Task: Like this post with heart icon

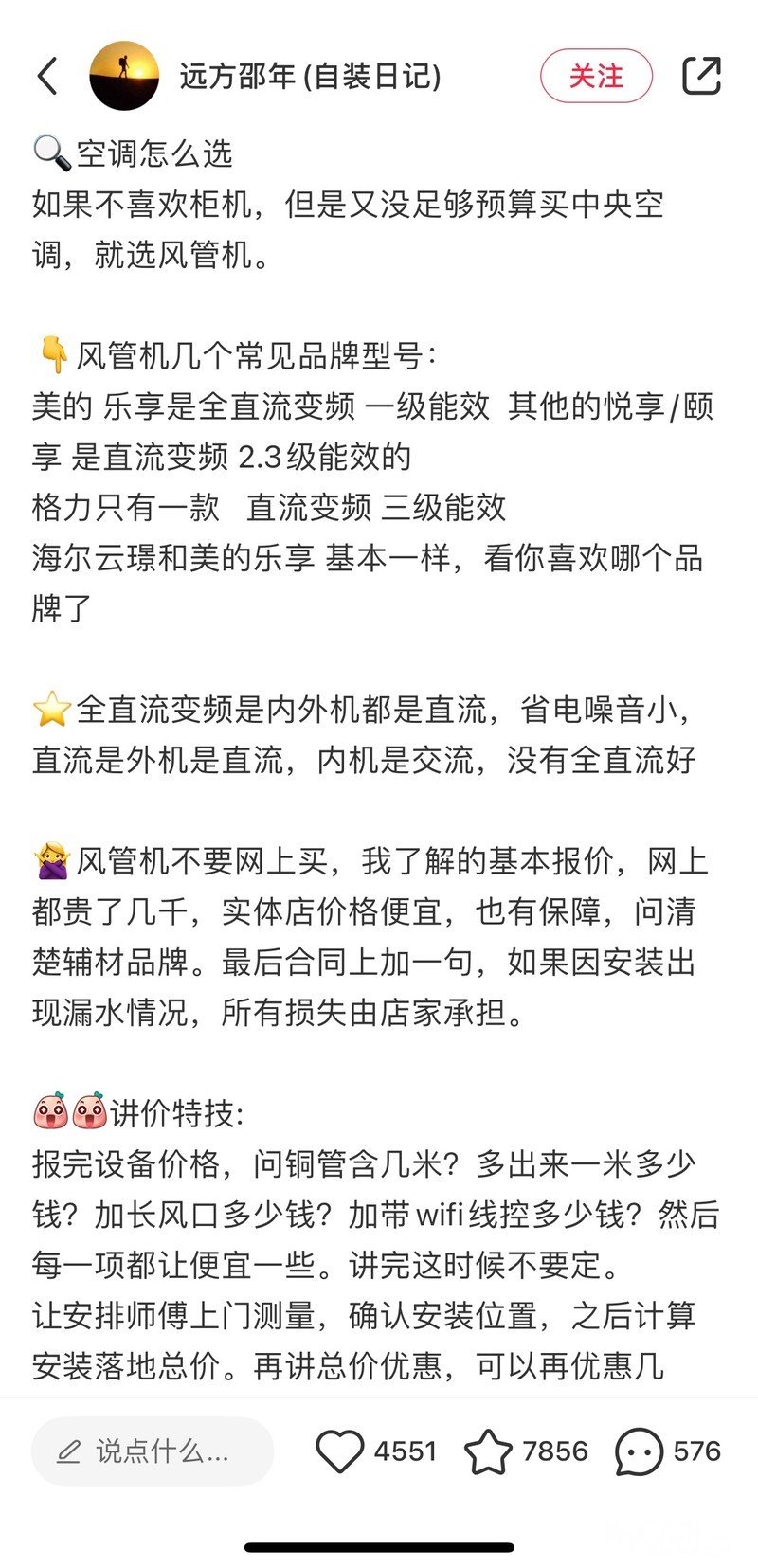Action: pos(339,1451)
